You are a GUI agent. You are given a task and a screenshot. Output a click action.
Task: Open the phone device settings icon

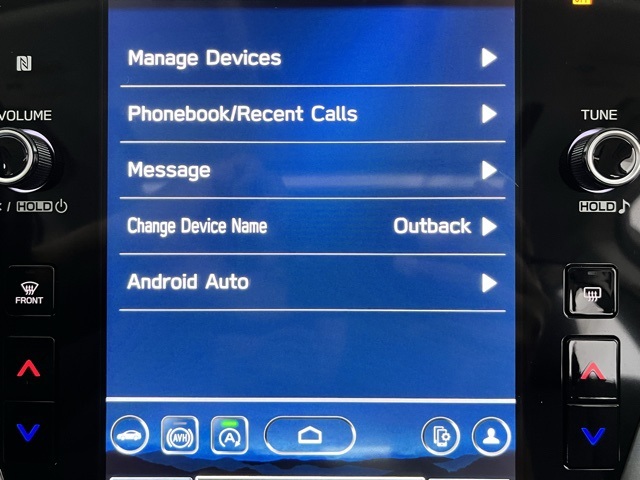[440, 435]
